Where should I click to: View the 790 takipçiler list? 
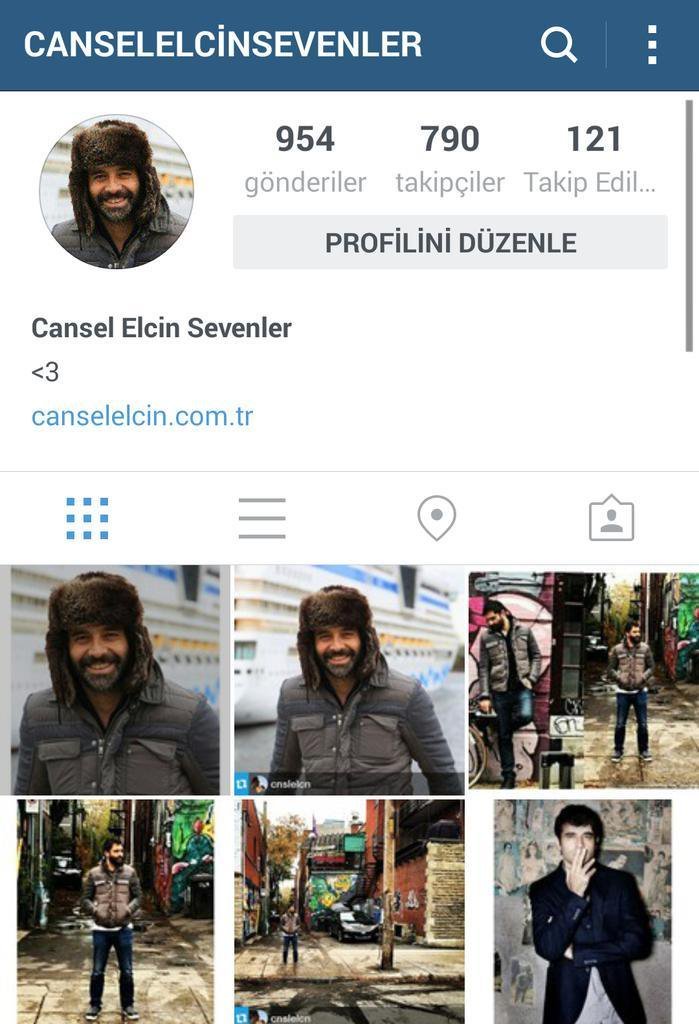click(x=450, y=158)
